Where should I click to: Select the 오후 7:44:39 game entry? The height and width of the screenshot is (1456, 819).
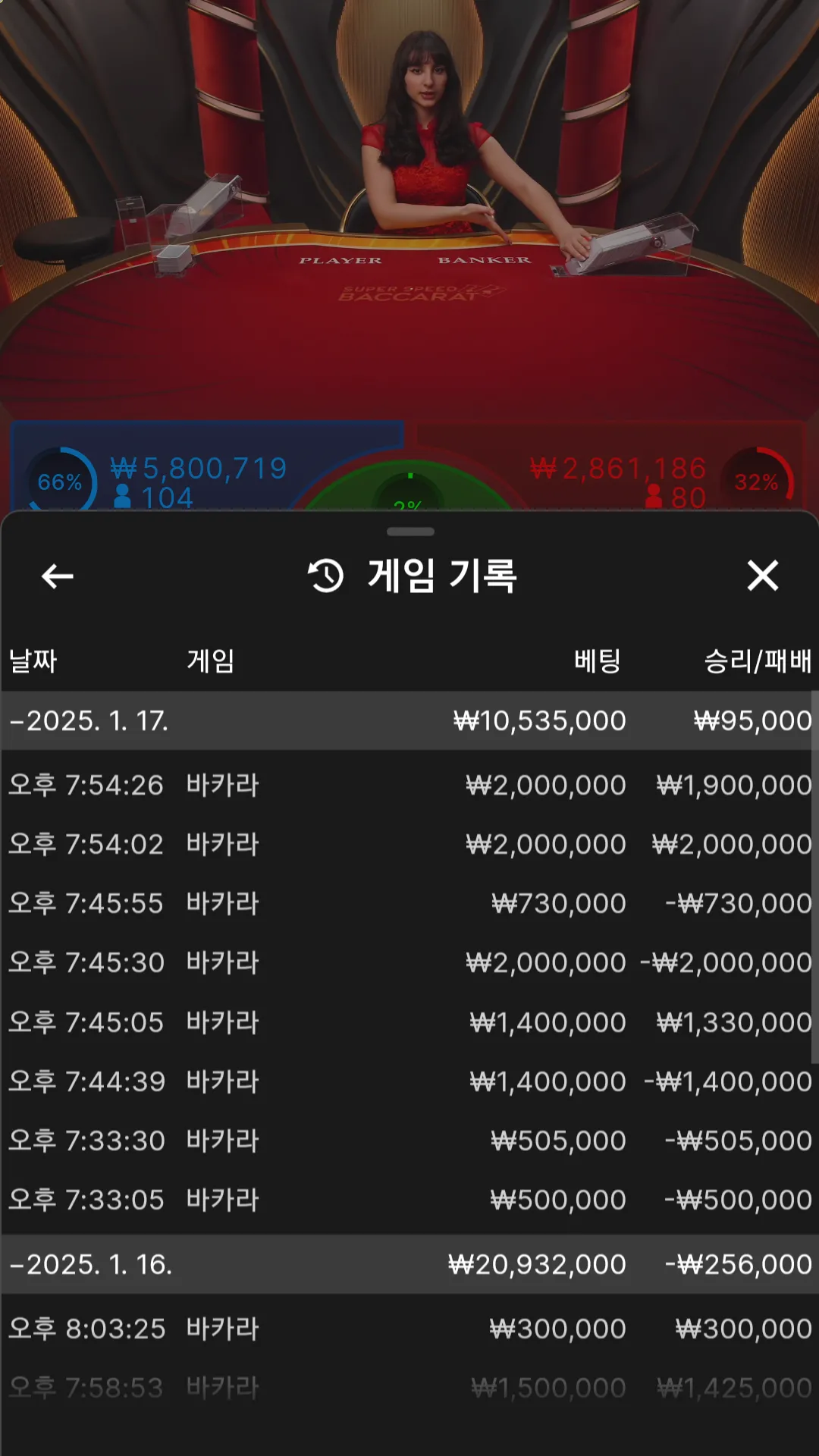pos(409,1081)
